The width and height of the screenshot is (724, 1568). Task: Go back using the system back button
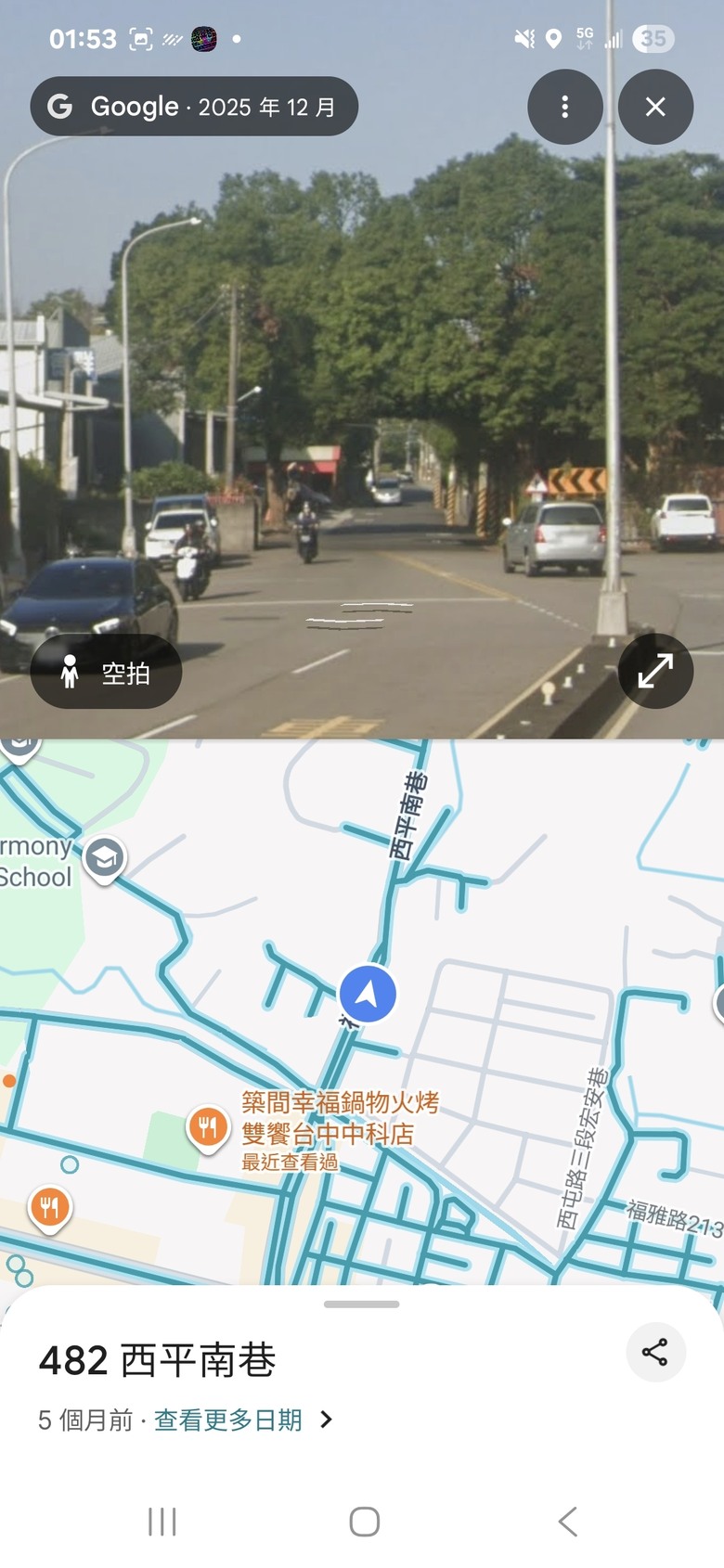pos(567,1522)
